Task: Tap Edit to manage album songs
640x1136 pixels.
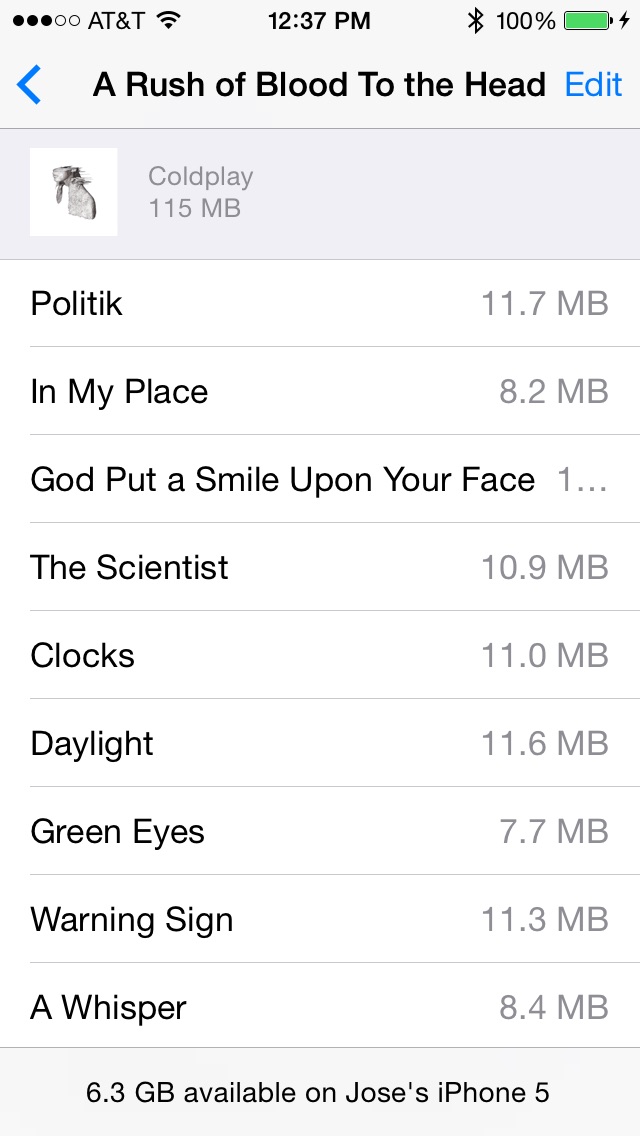Action: [593, 85]
